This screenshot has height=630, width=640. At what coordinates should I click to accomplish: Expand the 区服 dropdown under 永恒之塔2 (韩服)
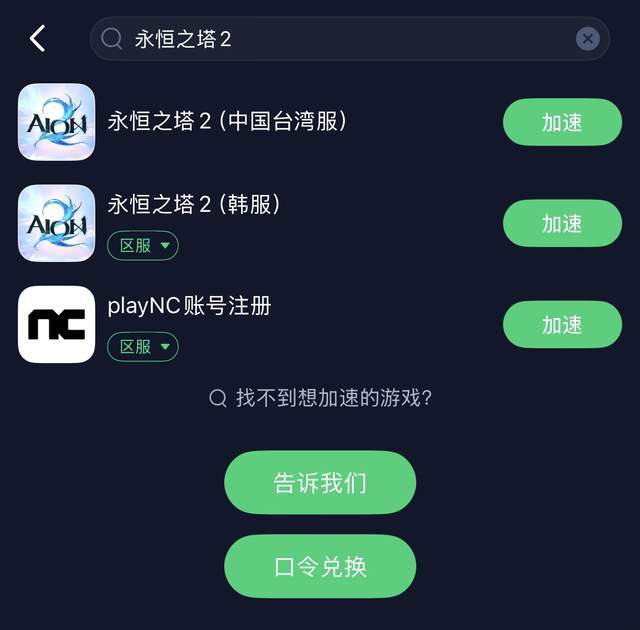point(143,245)
